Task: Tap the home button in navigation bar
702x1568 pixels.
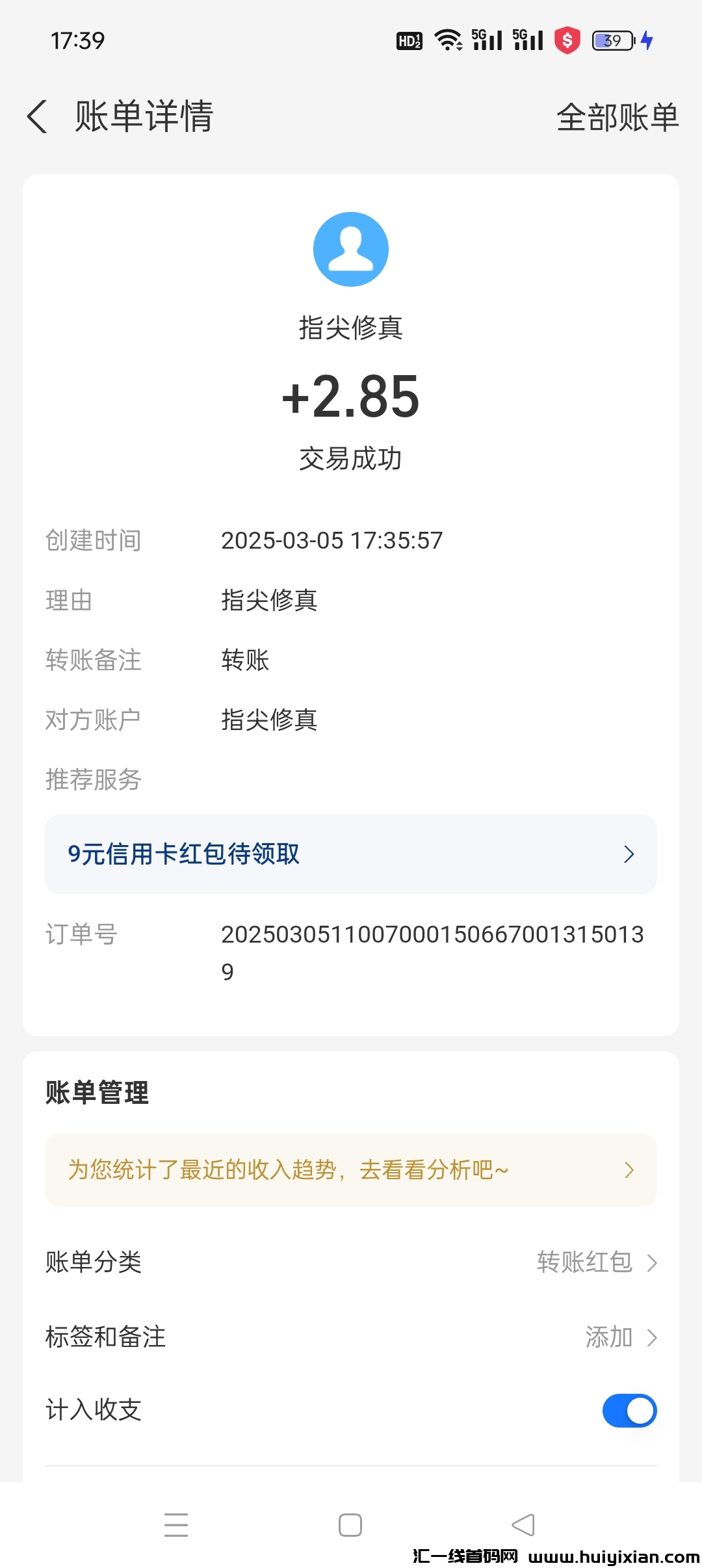Action: (x=350, y=1524)
